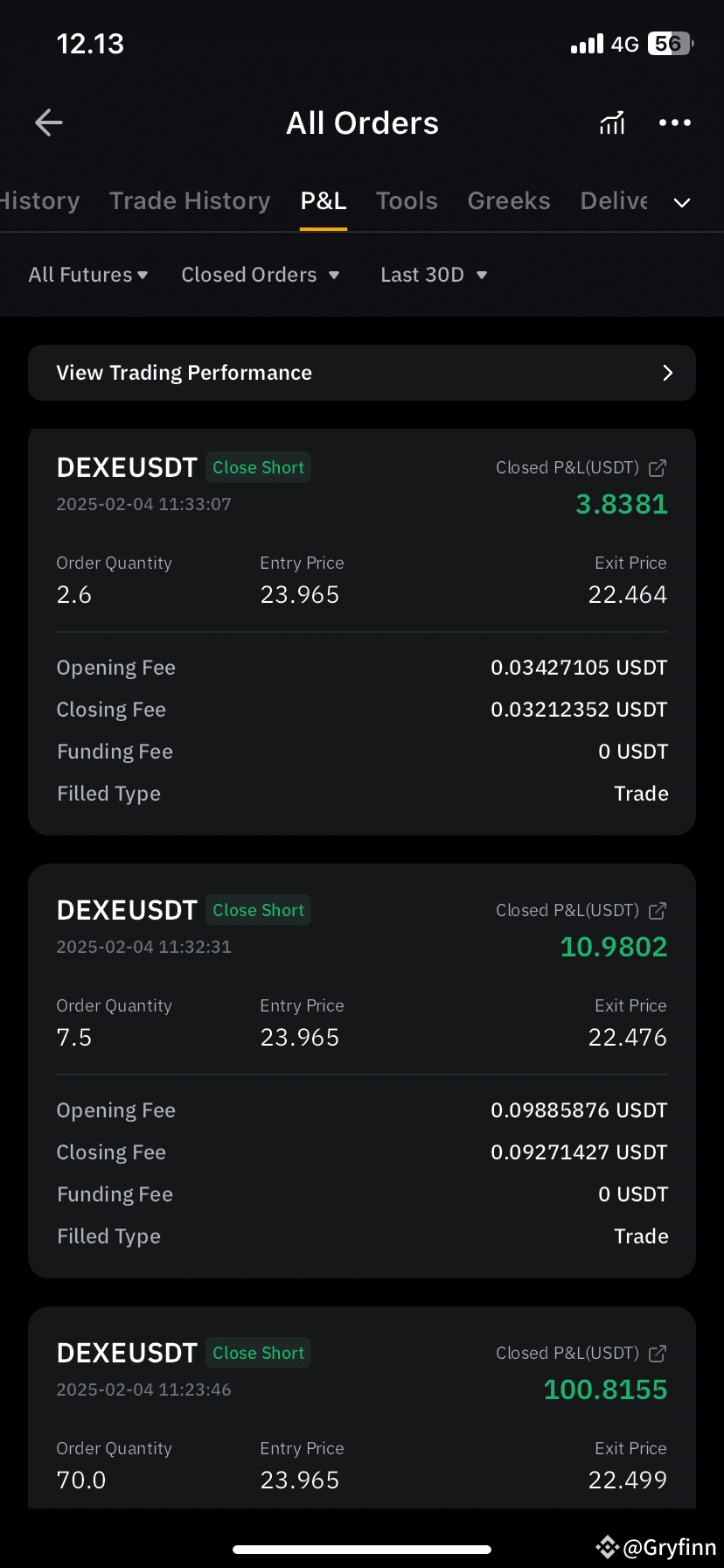Tap the Close Short tag on the 11:32:31 order
This screenshot has width=724, height=1568.
point(258,910)
